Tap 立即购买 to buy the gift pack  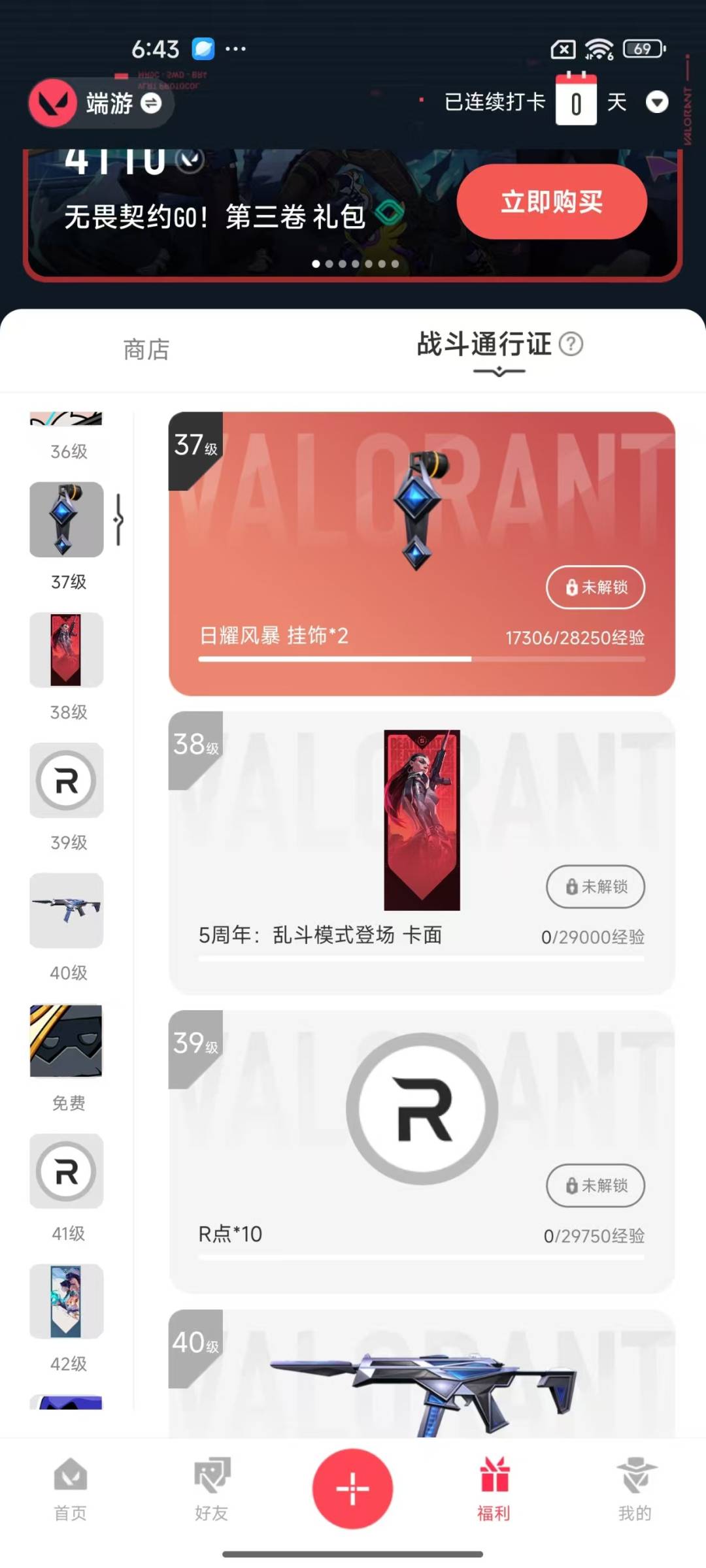[551, 202]
